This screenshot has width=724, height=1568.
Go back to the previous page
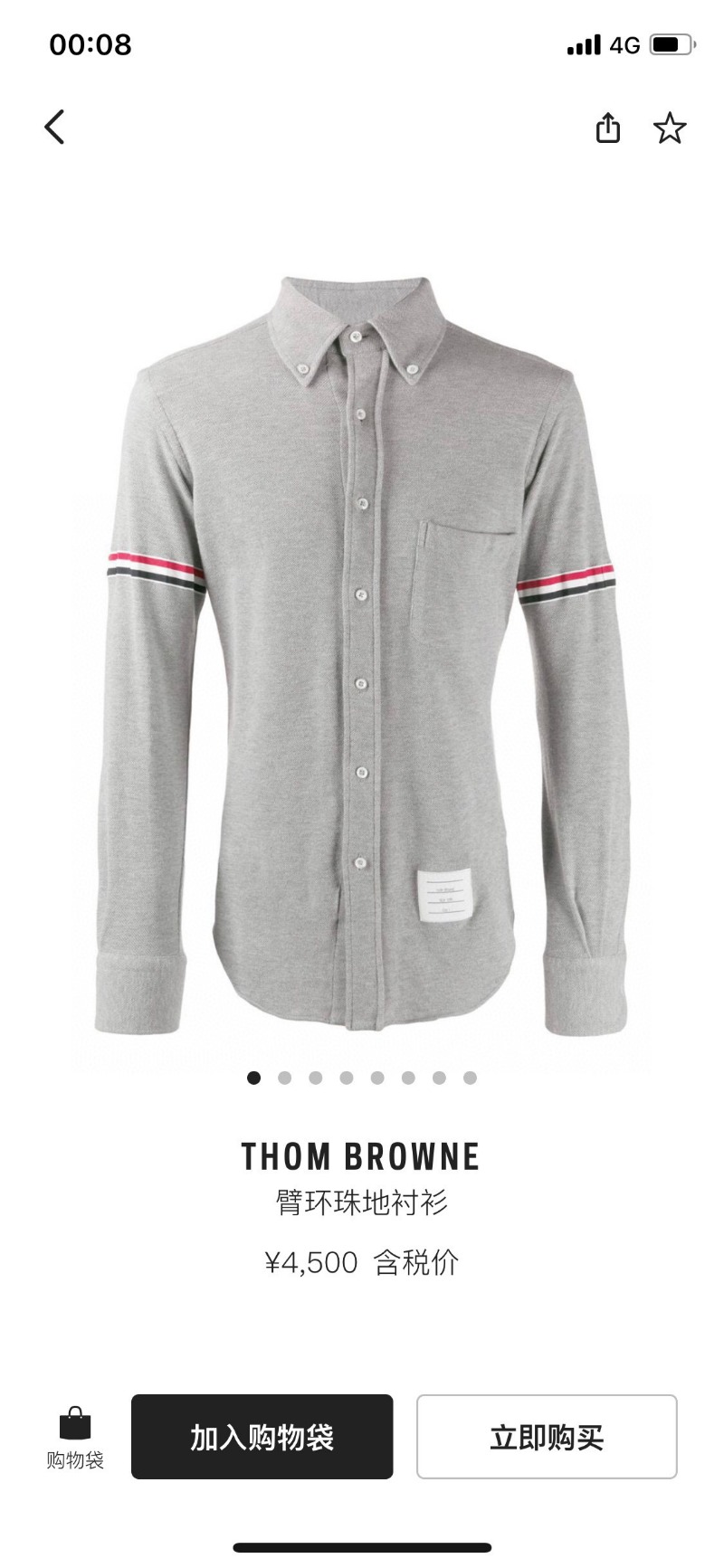click(55, 127)
